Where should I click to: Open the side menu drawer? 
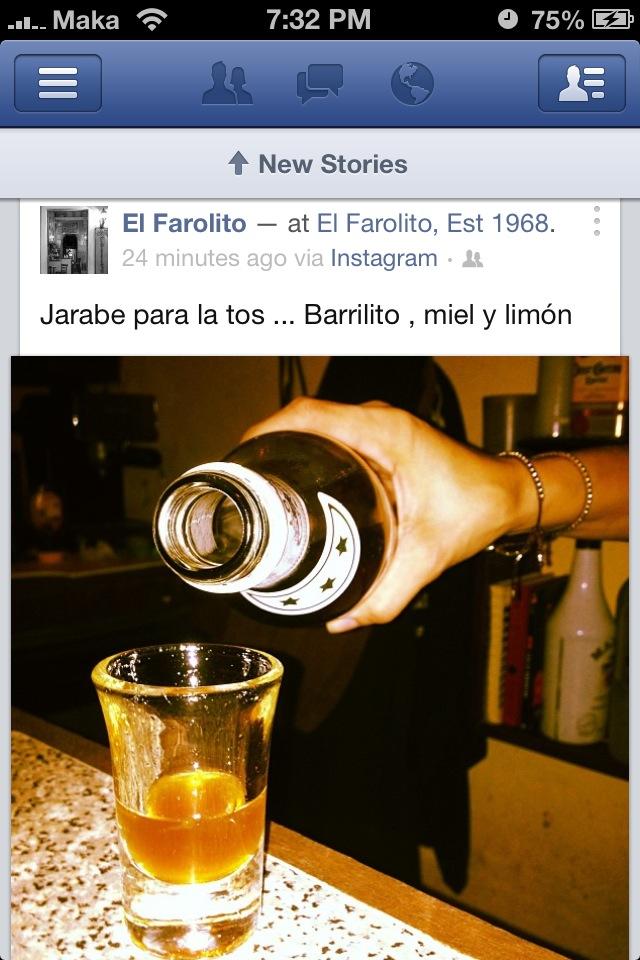pos(58,83)
